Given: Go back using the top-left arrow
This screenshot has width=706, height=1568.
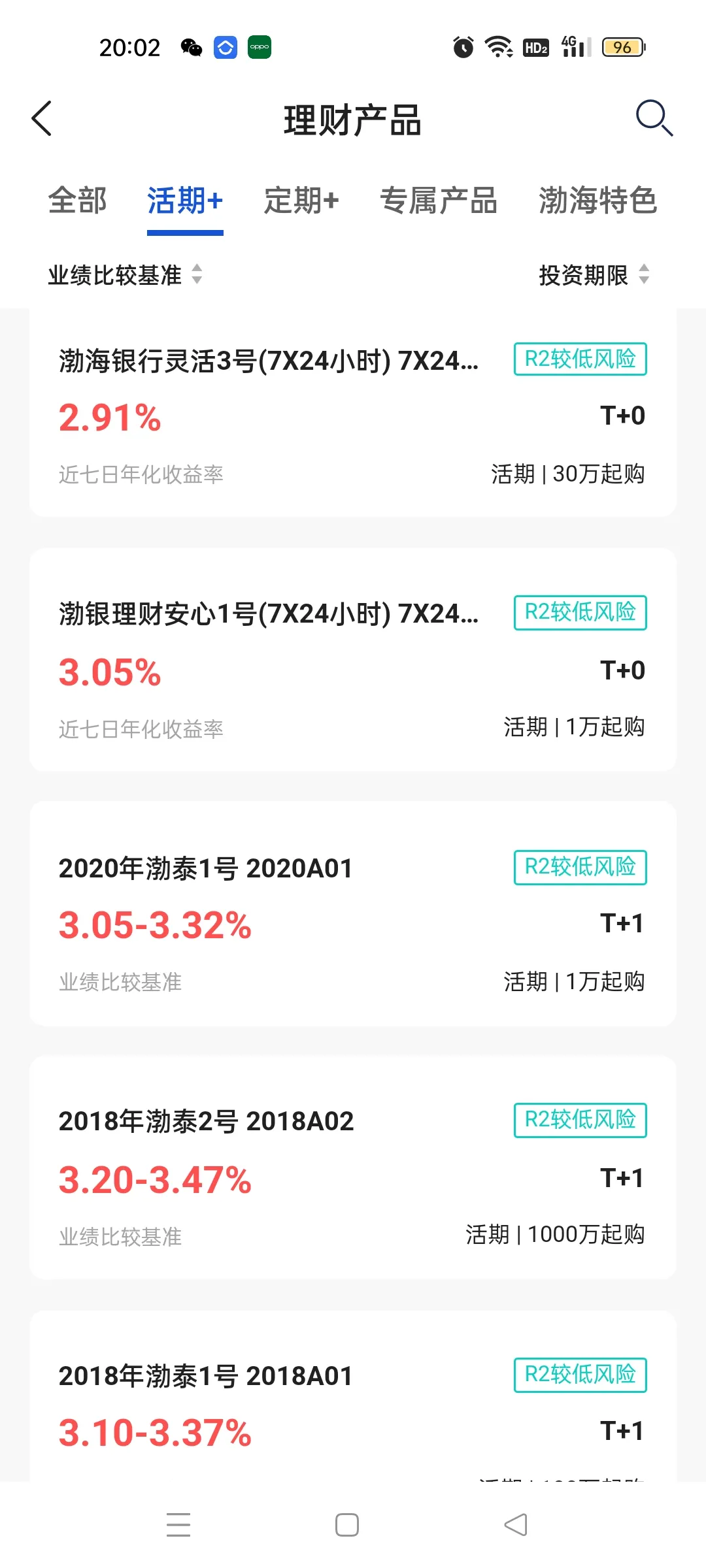Looking at the screenshot, I should (42, 119).
